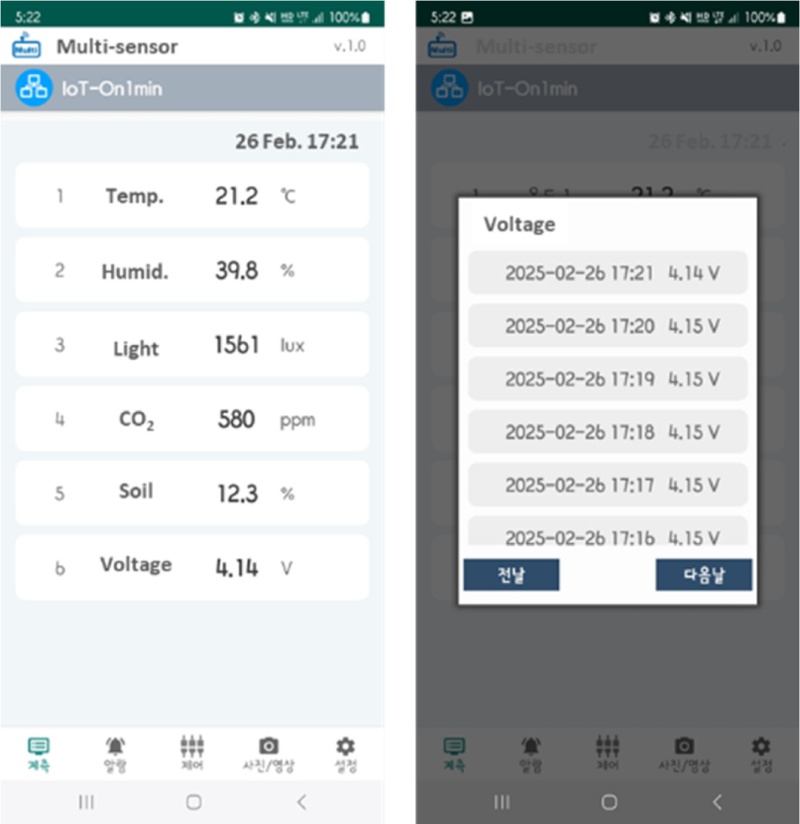Open the Humid. sensor history row
The image size is (800, 824).
pos(192,270)
